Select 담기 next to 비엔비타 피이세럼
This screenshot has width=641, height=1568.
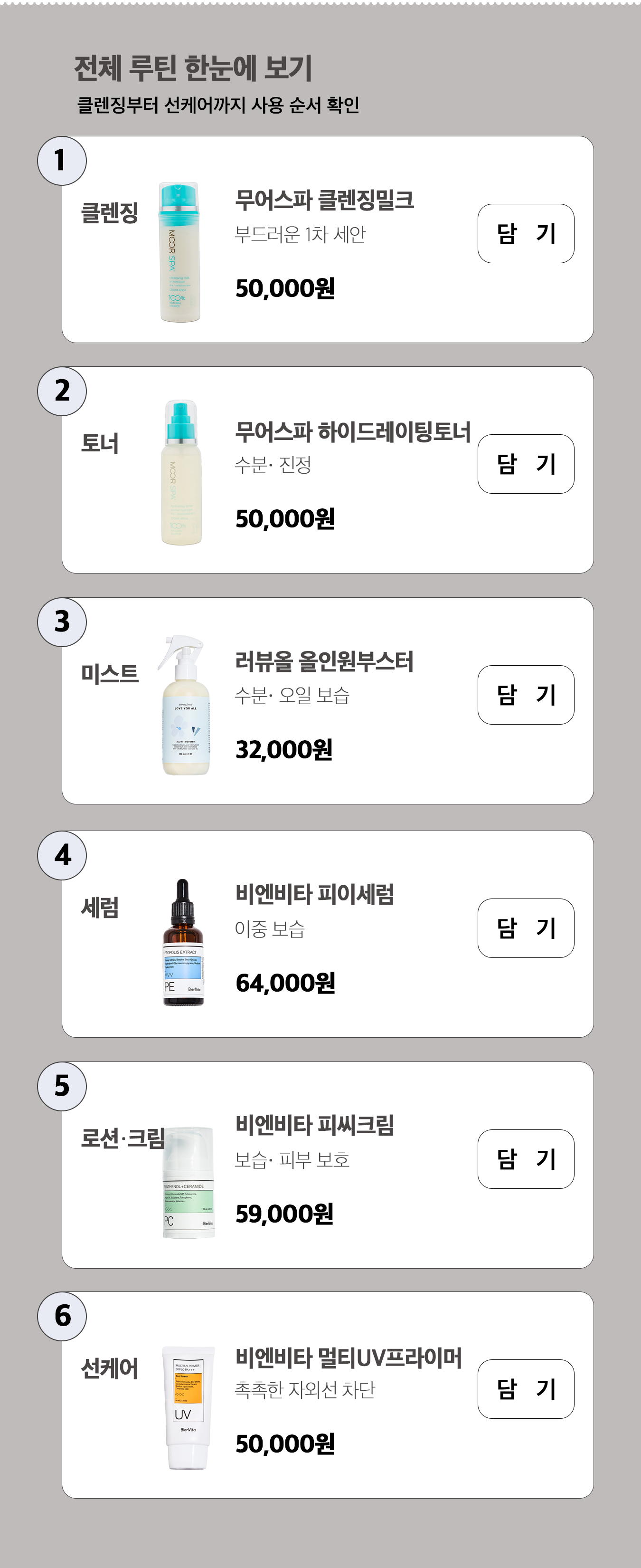pos(526,928)
